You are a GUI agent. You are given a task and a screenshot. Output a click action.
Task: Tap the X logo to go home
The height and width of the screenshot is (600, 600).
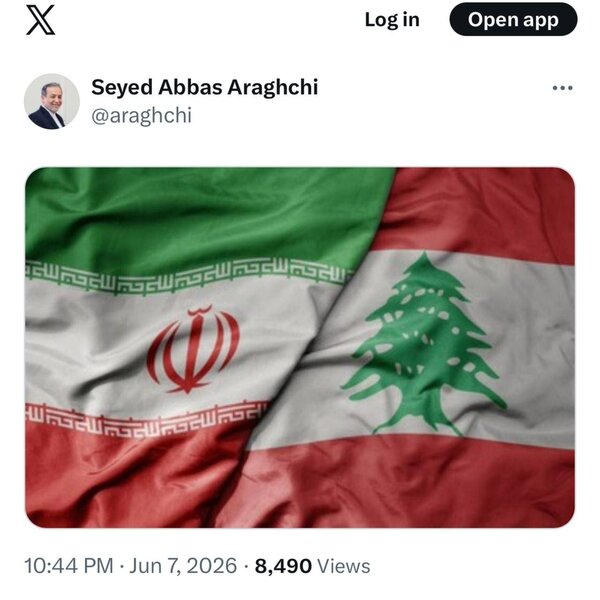(x=40, y=20)
